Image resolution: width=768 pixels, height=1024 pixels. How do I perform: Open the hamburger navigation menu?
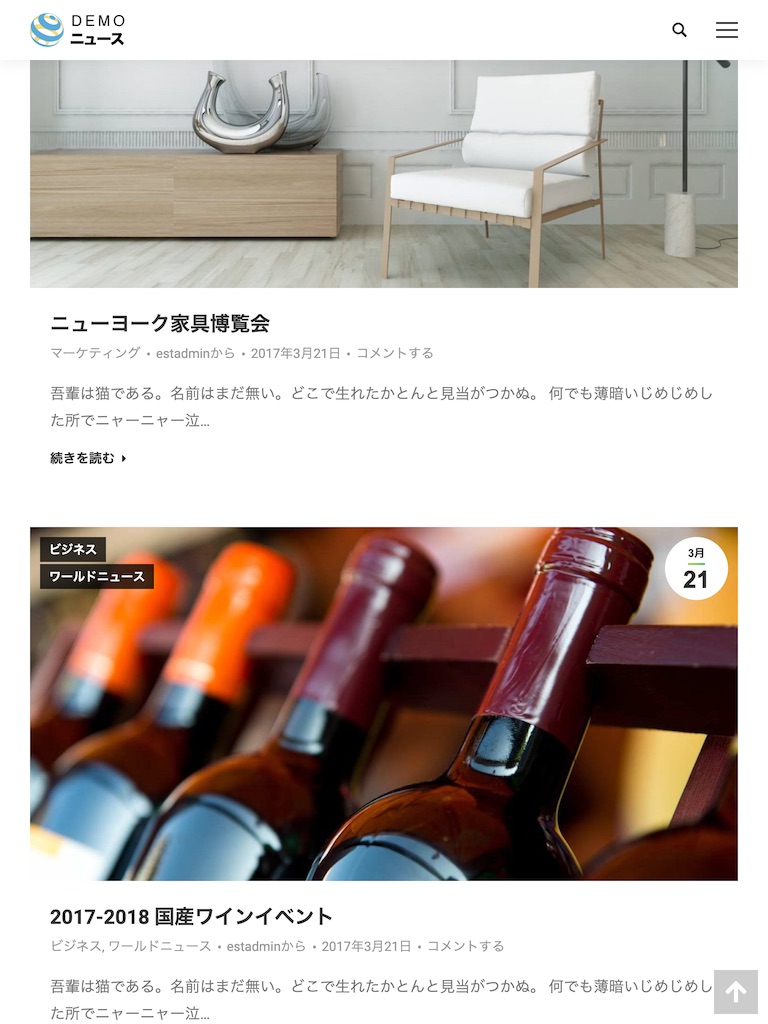[727, 30]
